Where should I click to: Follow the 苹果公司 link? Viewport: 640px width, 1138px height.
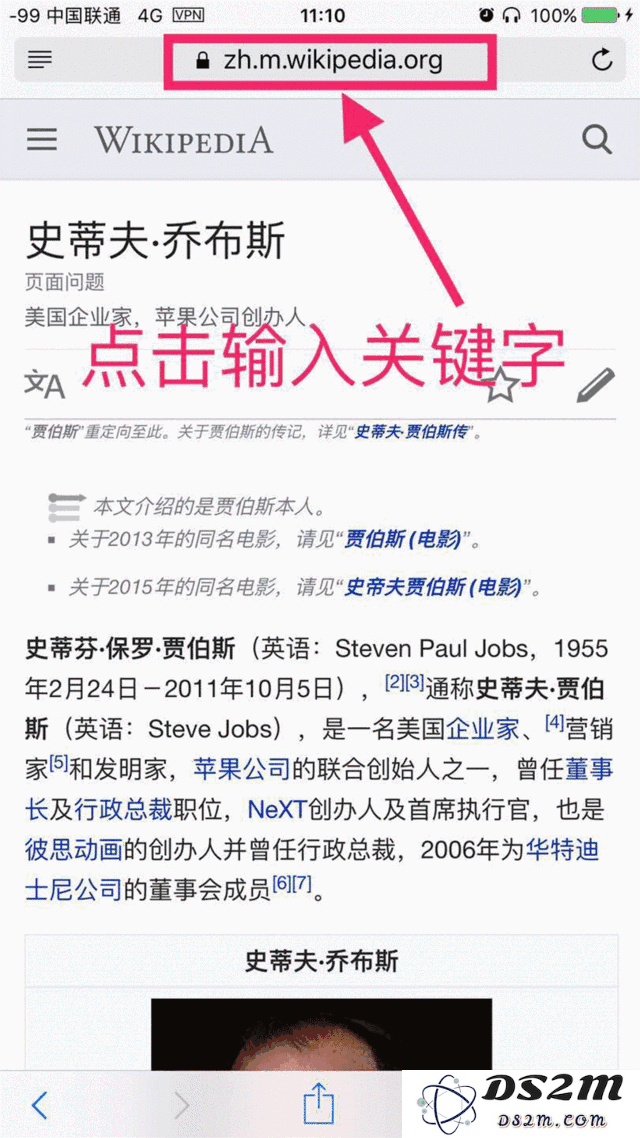click(x=241, y=769)
